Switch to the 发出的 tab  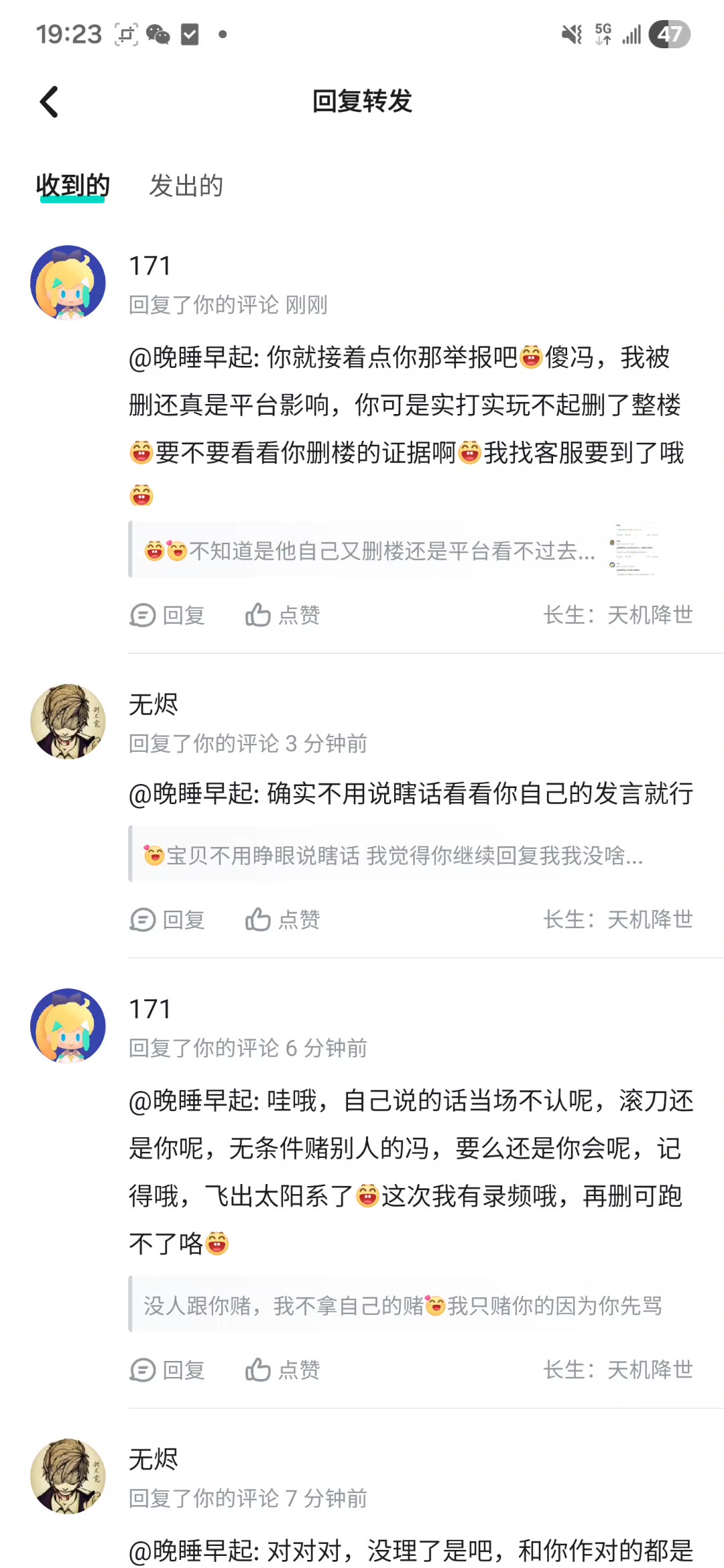point(186,186)
